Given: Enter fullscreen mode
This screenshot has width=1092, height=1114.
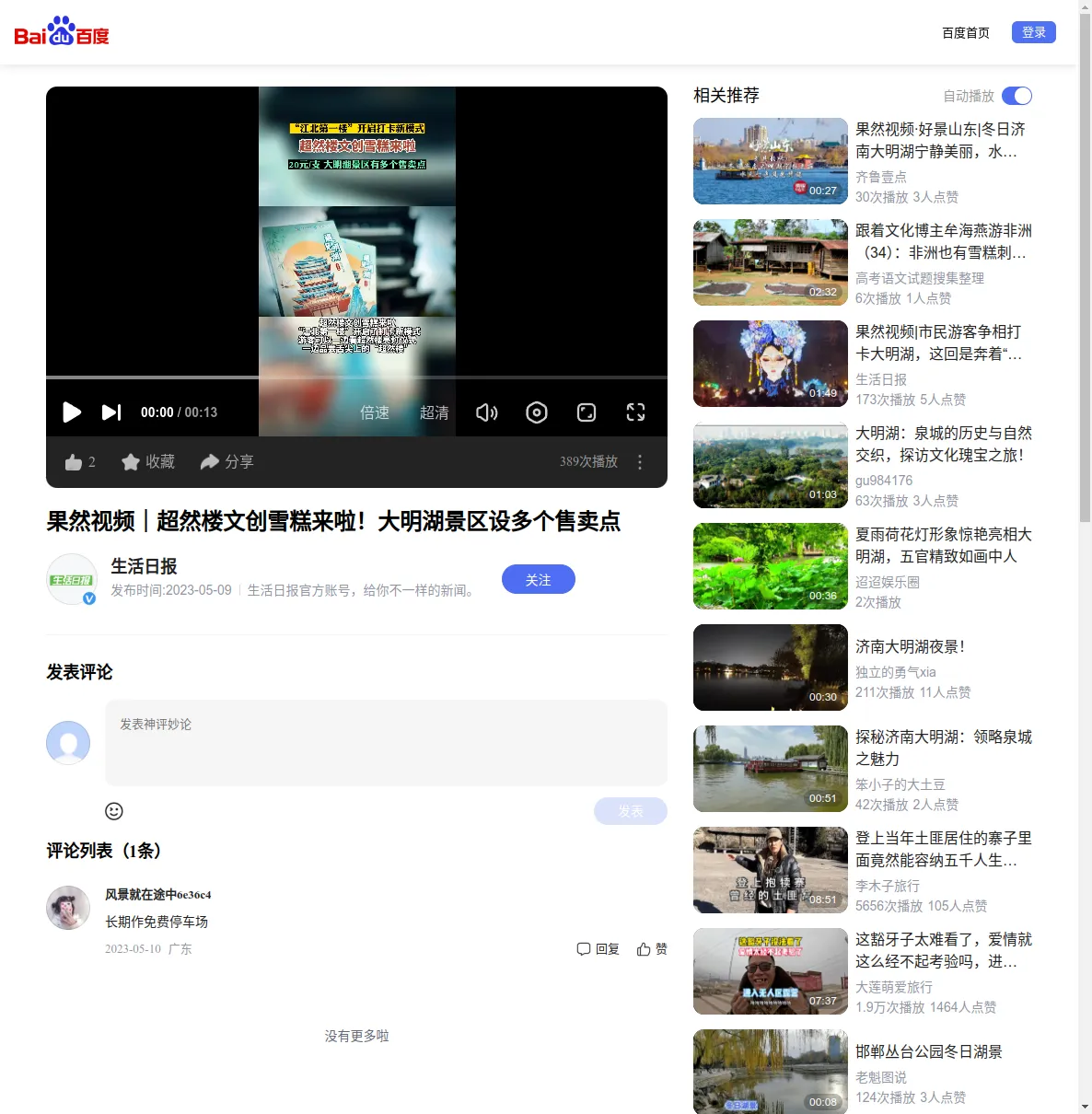Looking at the screenshot, I should click(x=635, y=412).
